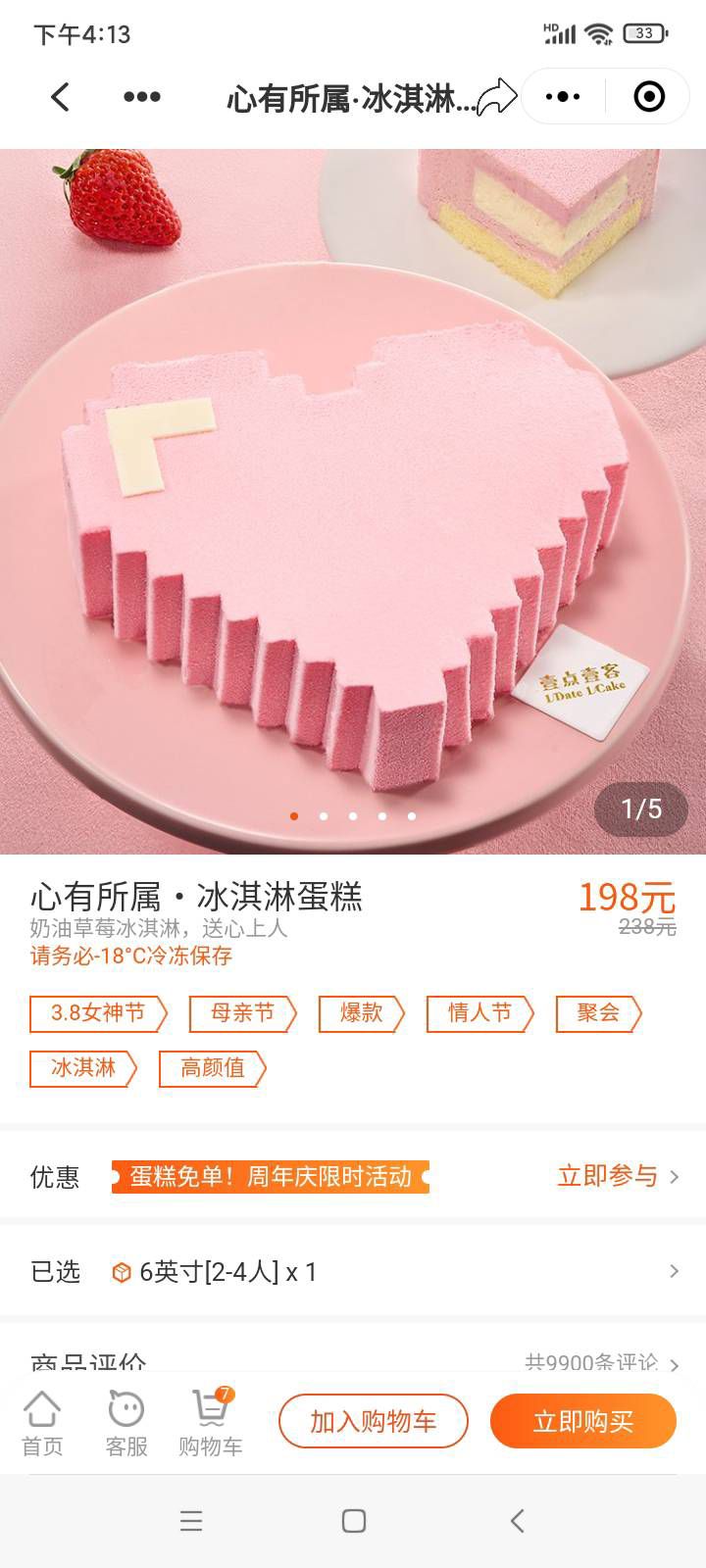Go back using the top-left arrow

pos(60,96)
